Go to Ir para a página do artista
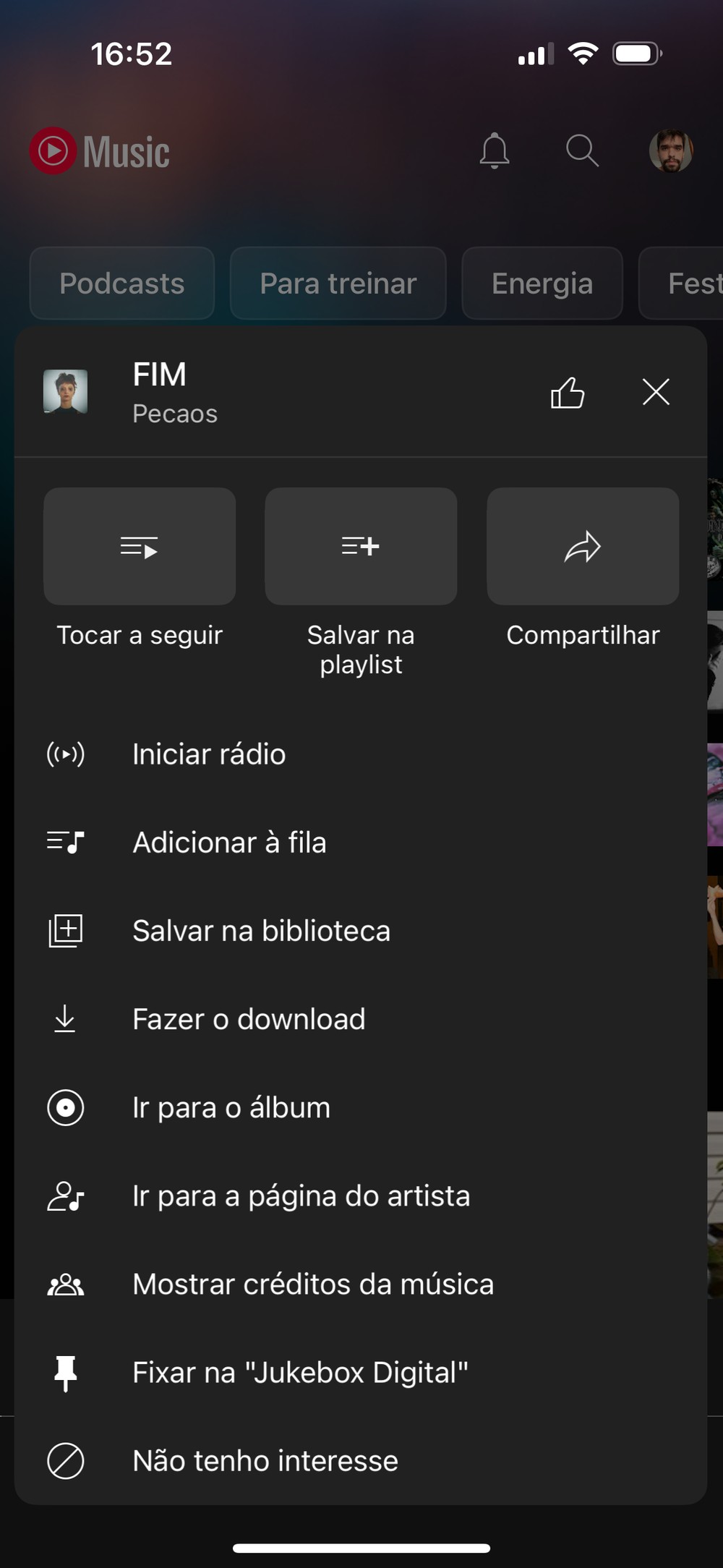 pyautogui.click(x=301, y=1196)
